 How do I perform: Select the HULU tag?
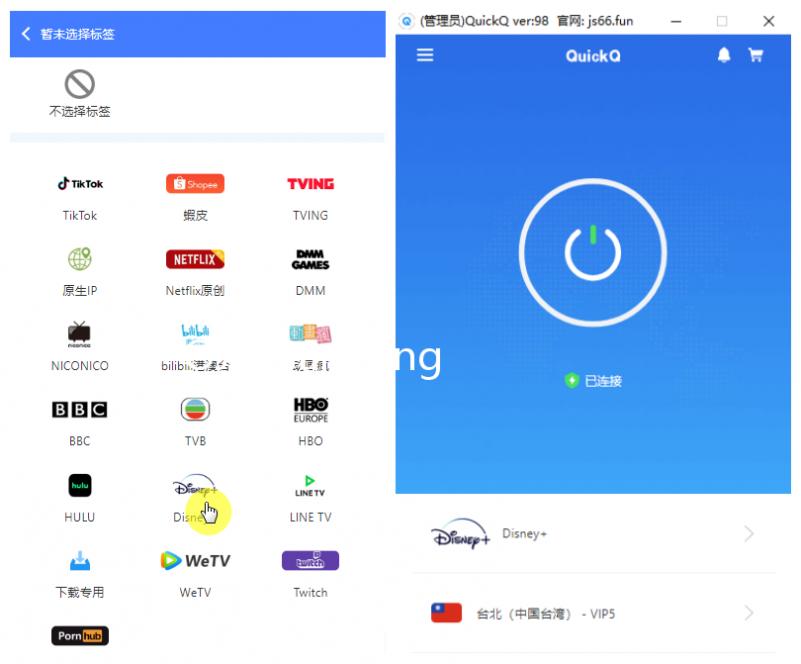click(x=80, y=486)
